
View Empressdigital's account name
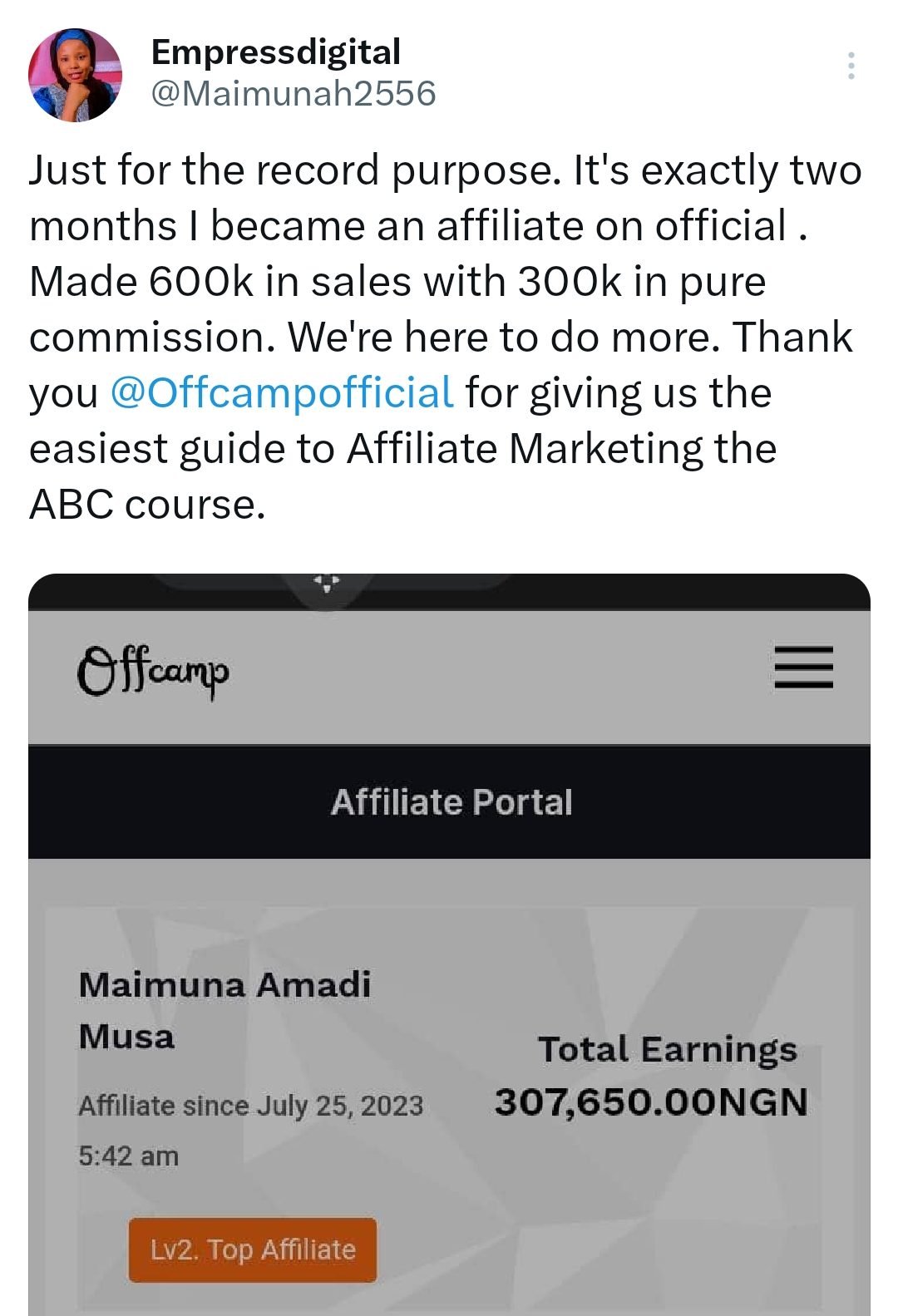coord(276,52)
